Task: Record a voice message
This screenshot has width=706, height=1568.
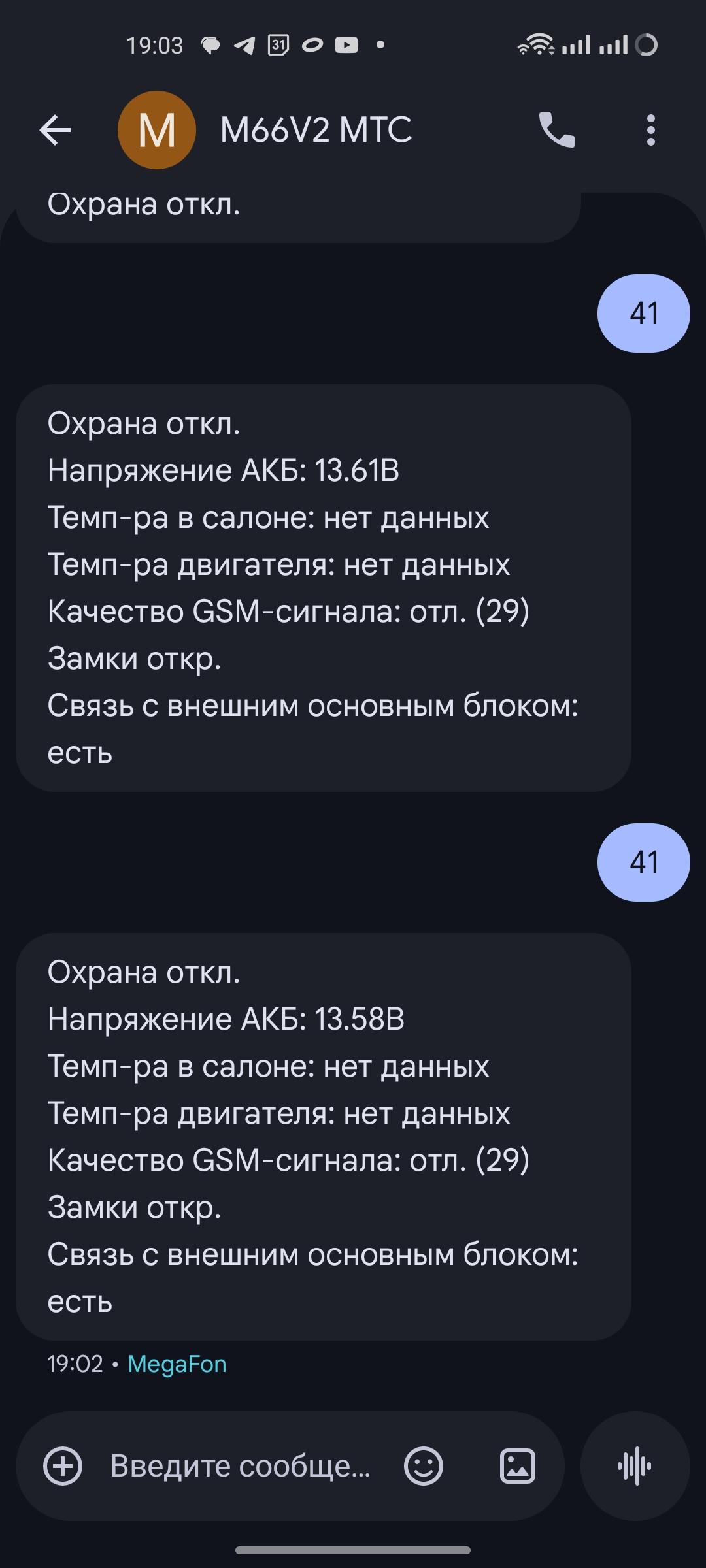Action: (x=635, y=1465)
